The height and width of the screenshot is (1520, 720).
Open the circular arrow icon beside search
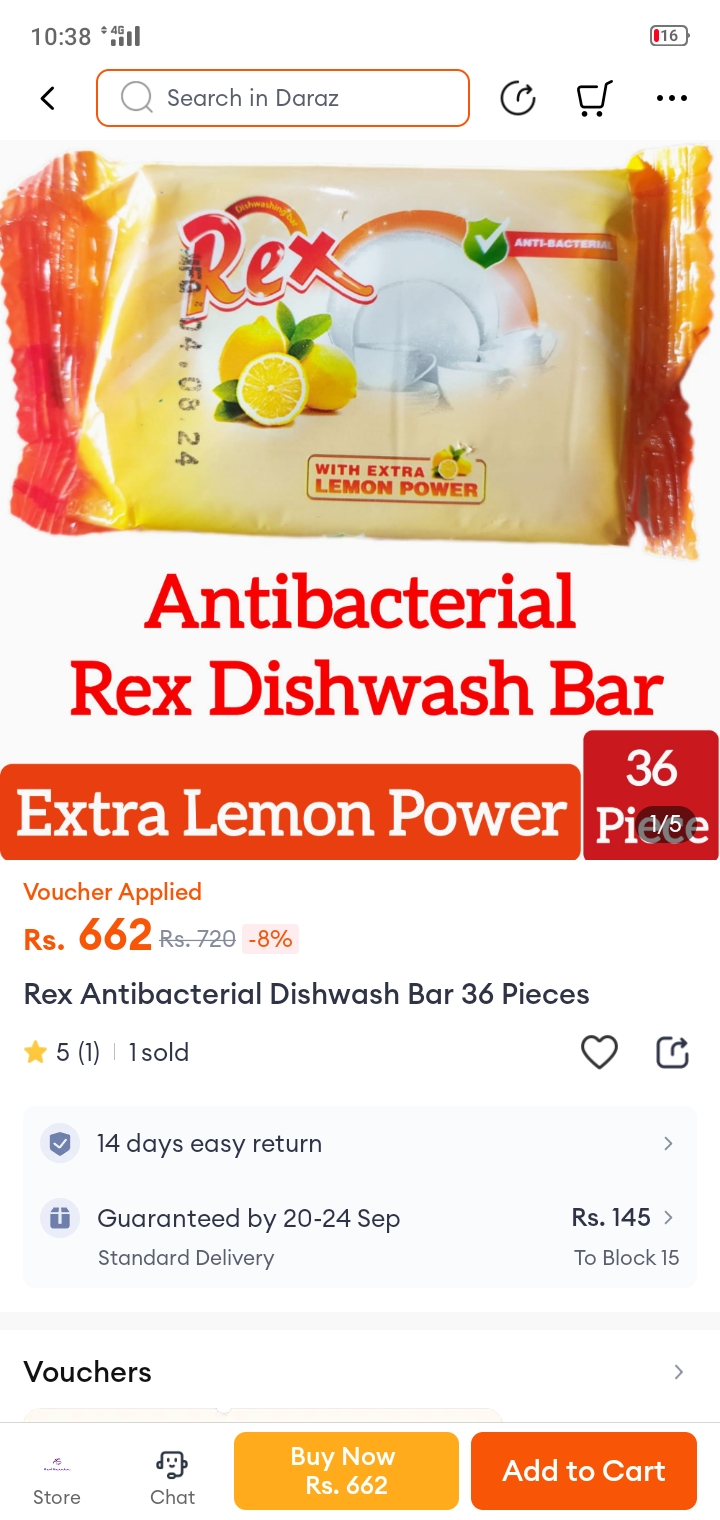518,98
